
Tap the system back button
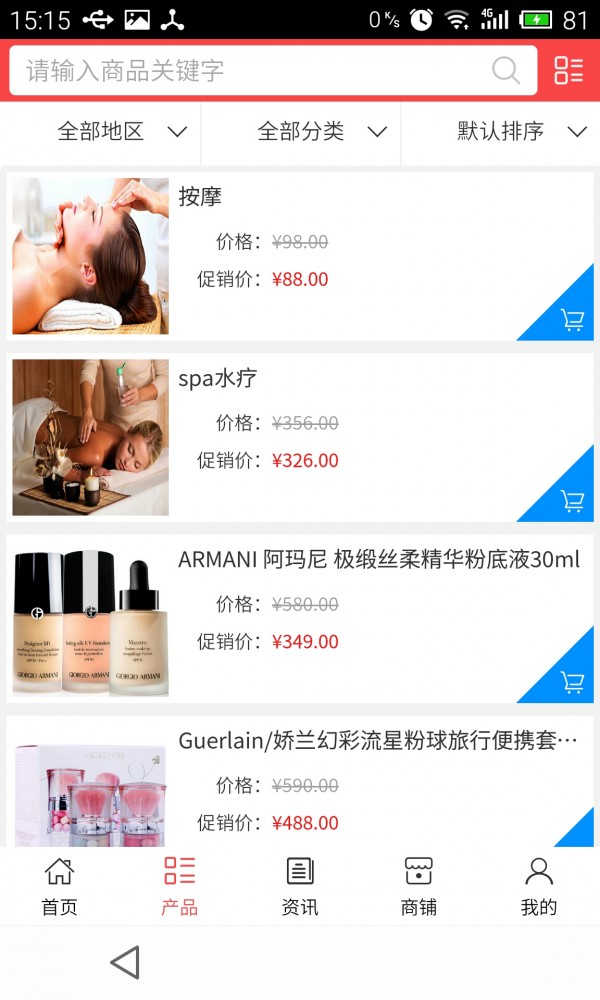[125, 963]
